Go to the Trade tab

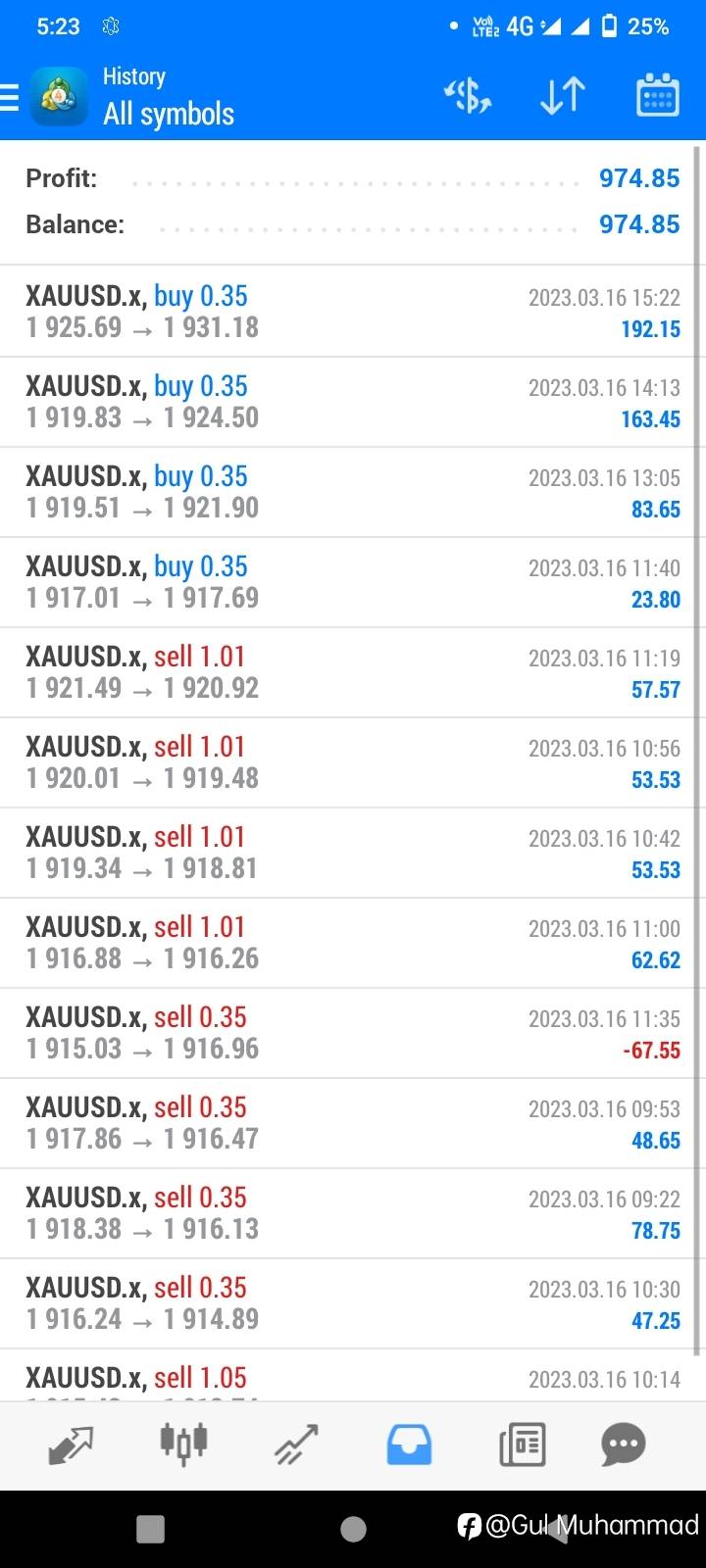296,1445
